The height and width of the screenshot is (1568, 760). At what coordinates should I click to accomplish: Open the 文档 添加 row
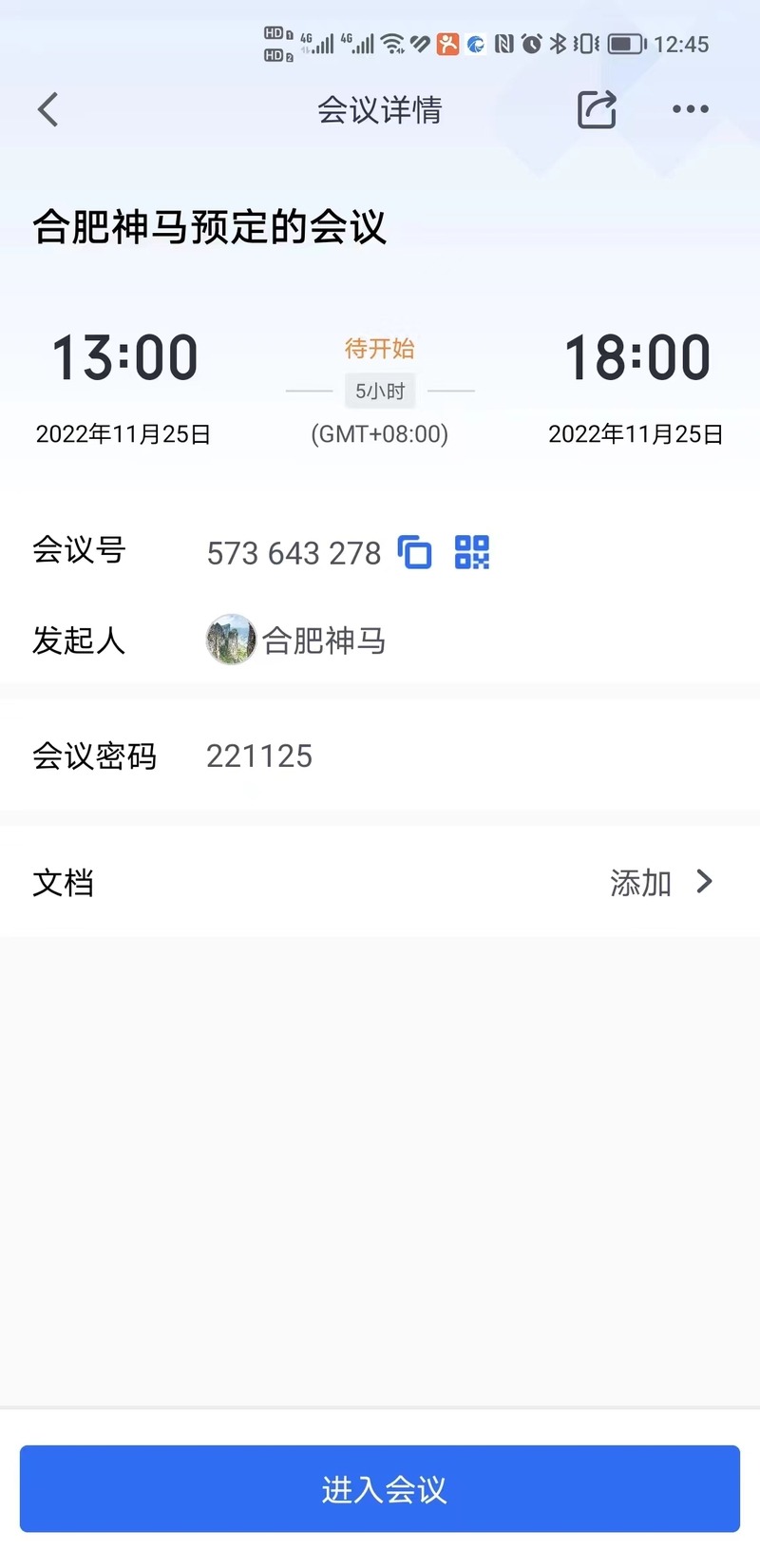pos(380,882)
